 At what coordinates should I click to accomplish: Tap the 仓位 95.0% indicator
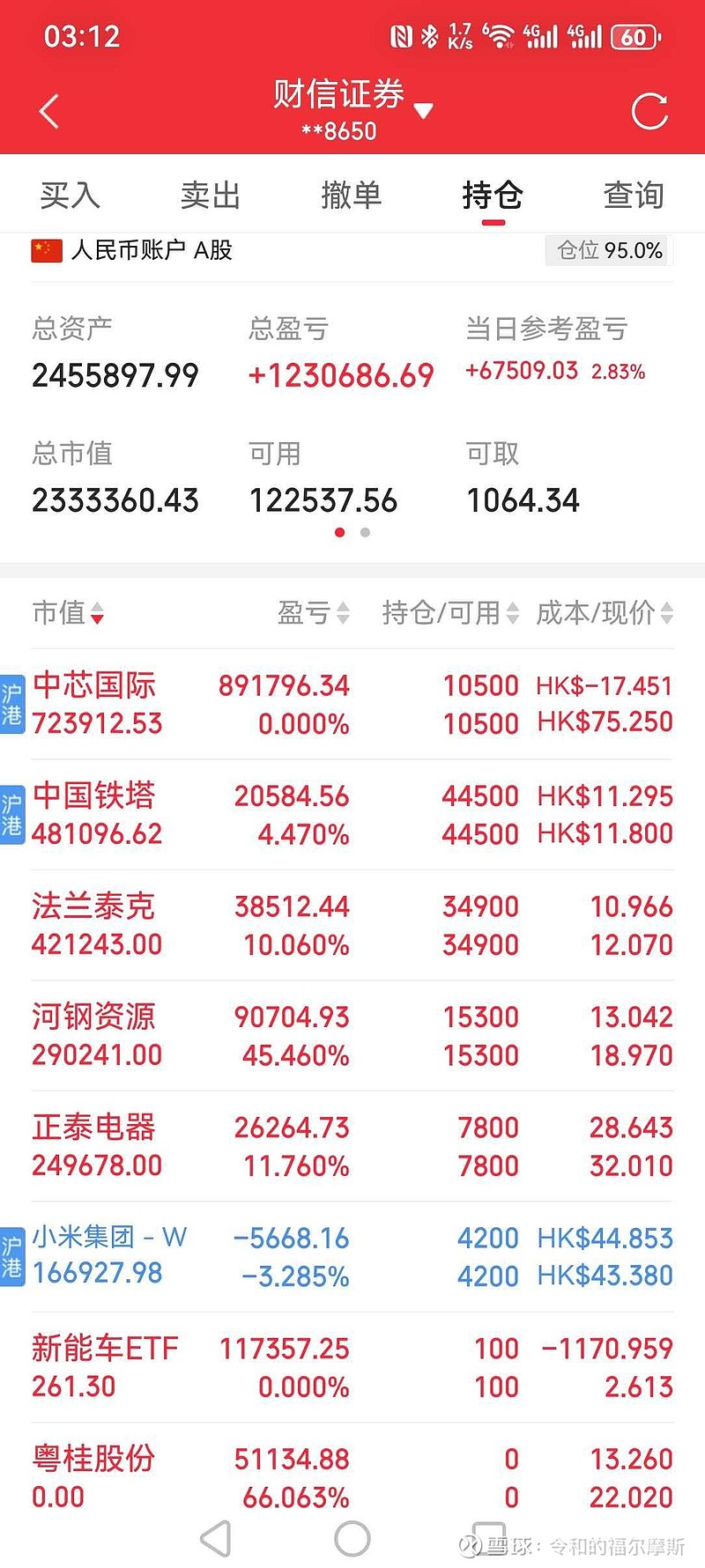608,251
